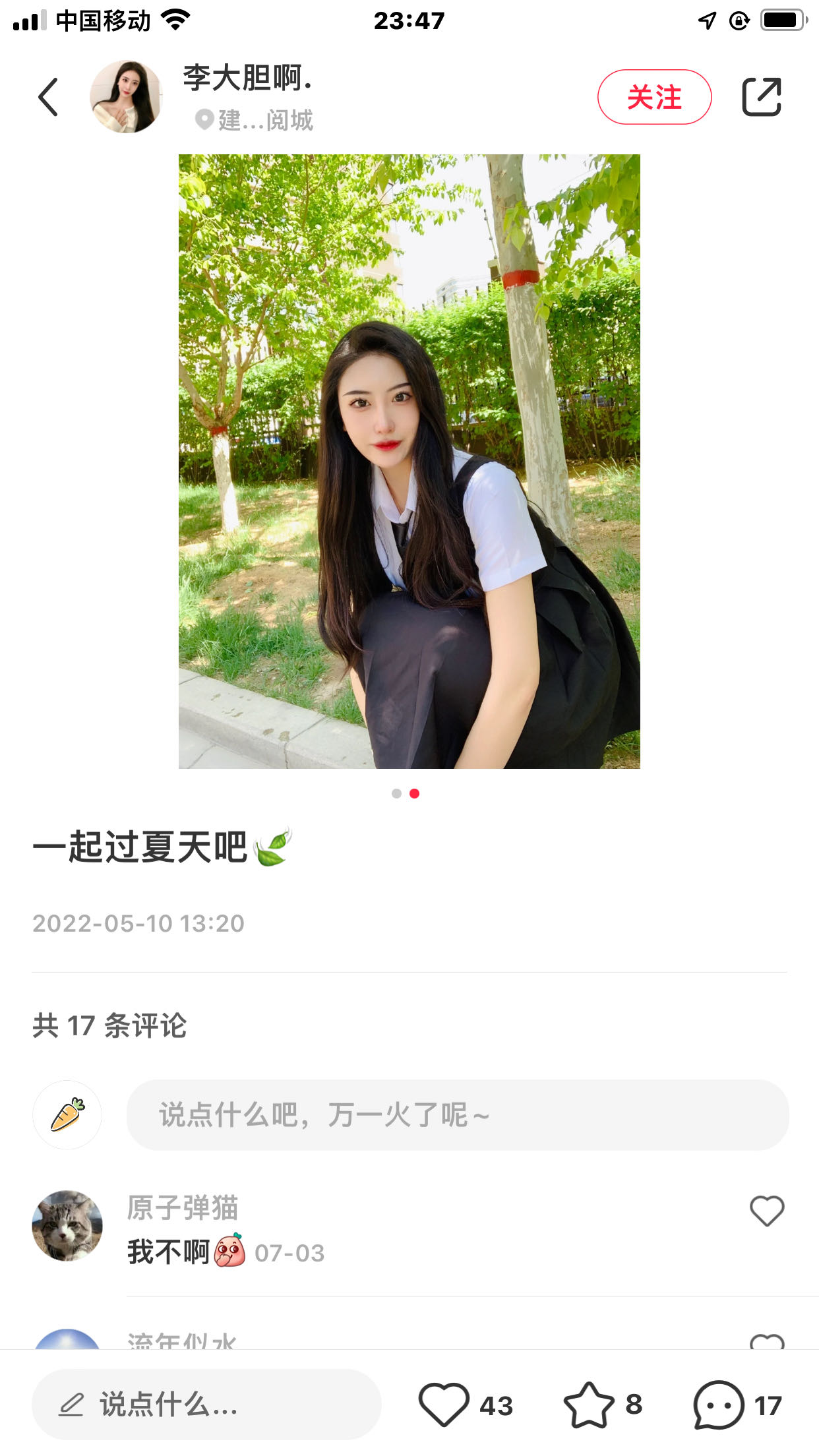Like the comment by 原子弹猫
This screenshot has height=1456, width=819.
(x=767, y=1211)
